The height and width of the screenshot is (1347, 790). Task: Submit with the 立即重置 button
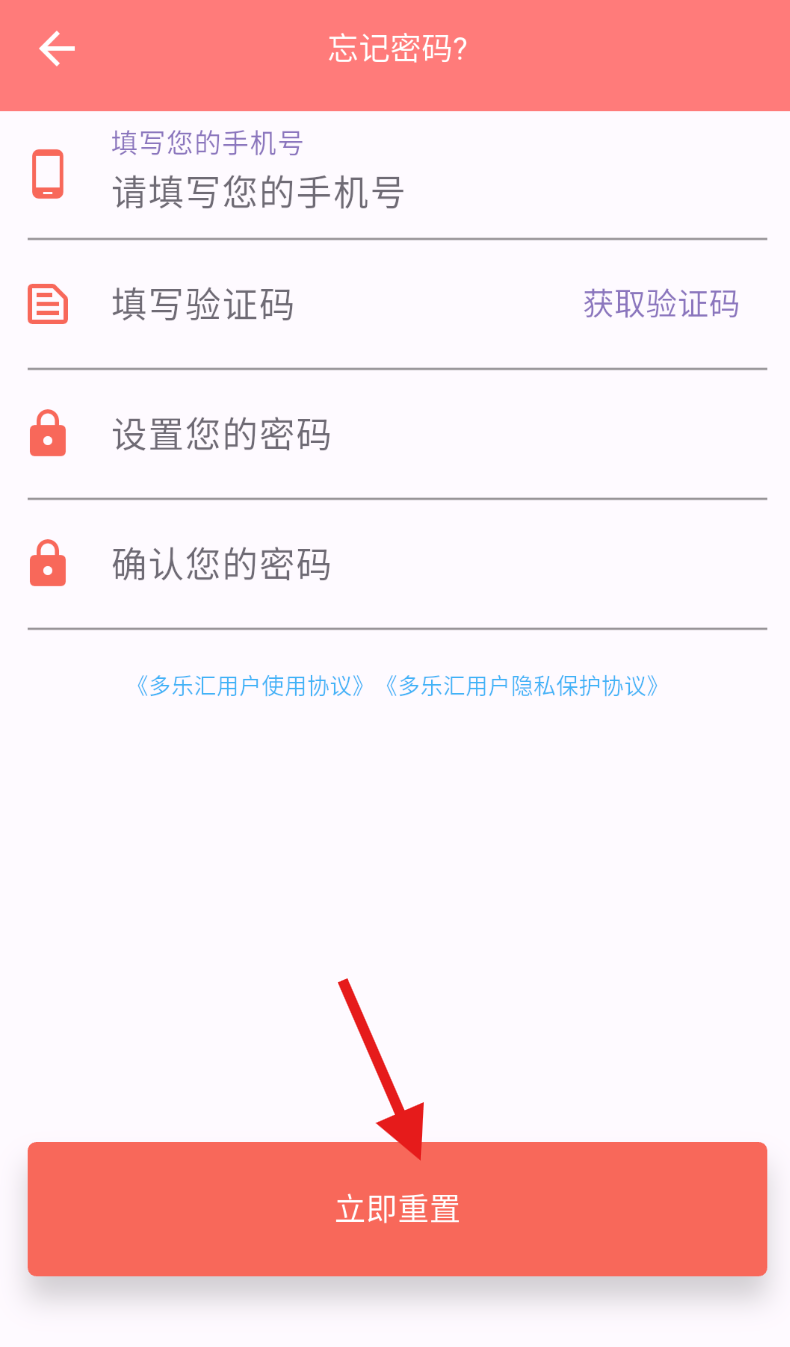[x=397, y=1209]
